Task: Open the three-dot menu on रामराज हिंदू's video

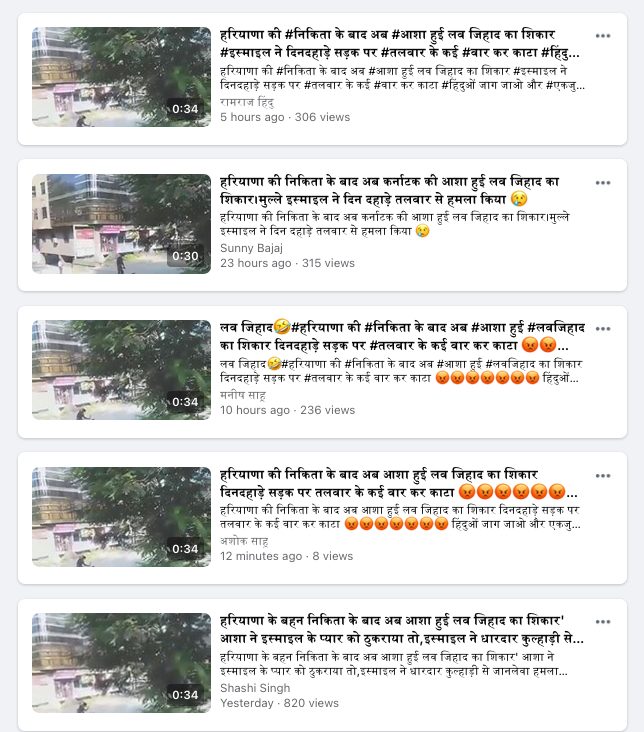Action: pyautogui.click(x=603, y=37)
